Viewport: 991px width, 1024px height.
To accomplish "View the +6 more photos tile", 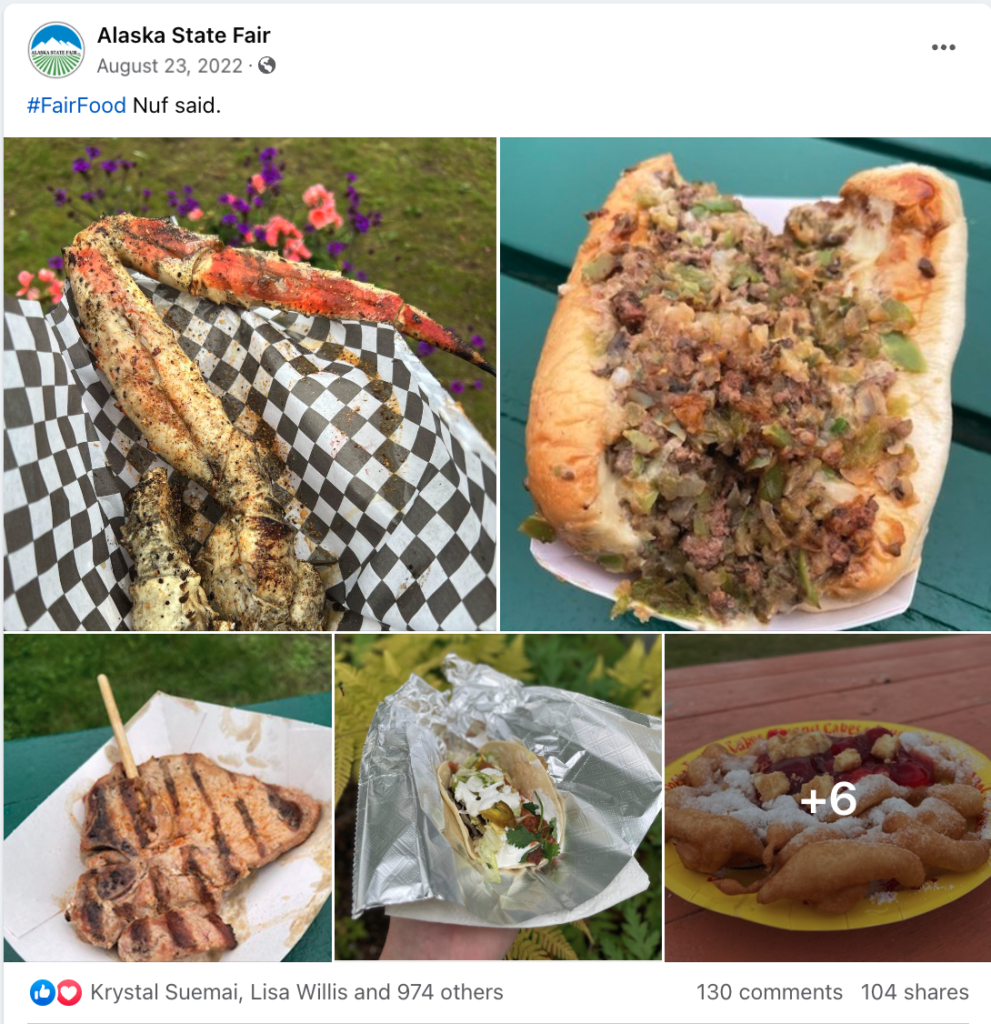I will coord(827,797).
